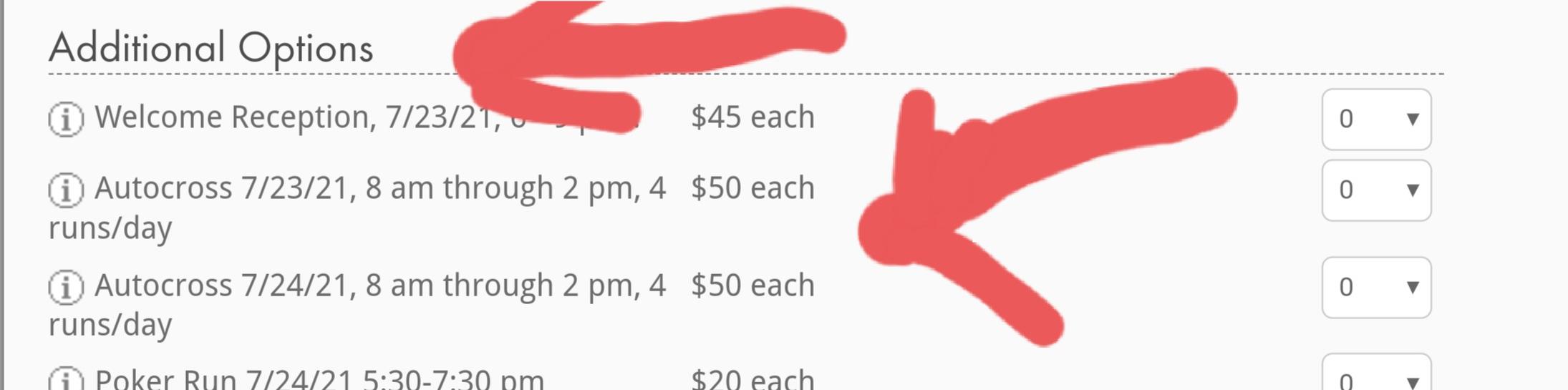The image size is (1568, 390).
Task: Open the Autocross 7/23/21 quantity dropdown
Action: (x=1375, y=190)
